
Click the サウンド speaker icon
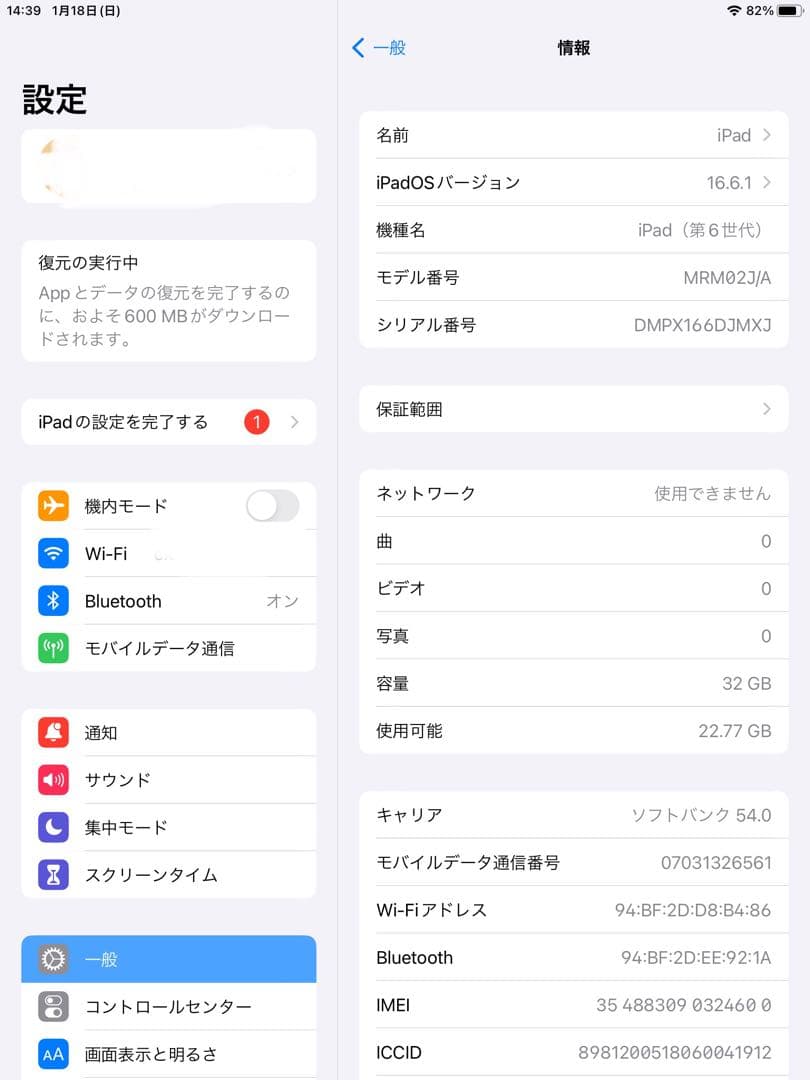(x=53, y=780)
